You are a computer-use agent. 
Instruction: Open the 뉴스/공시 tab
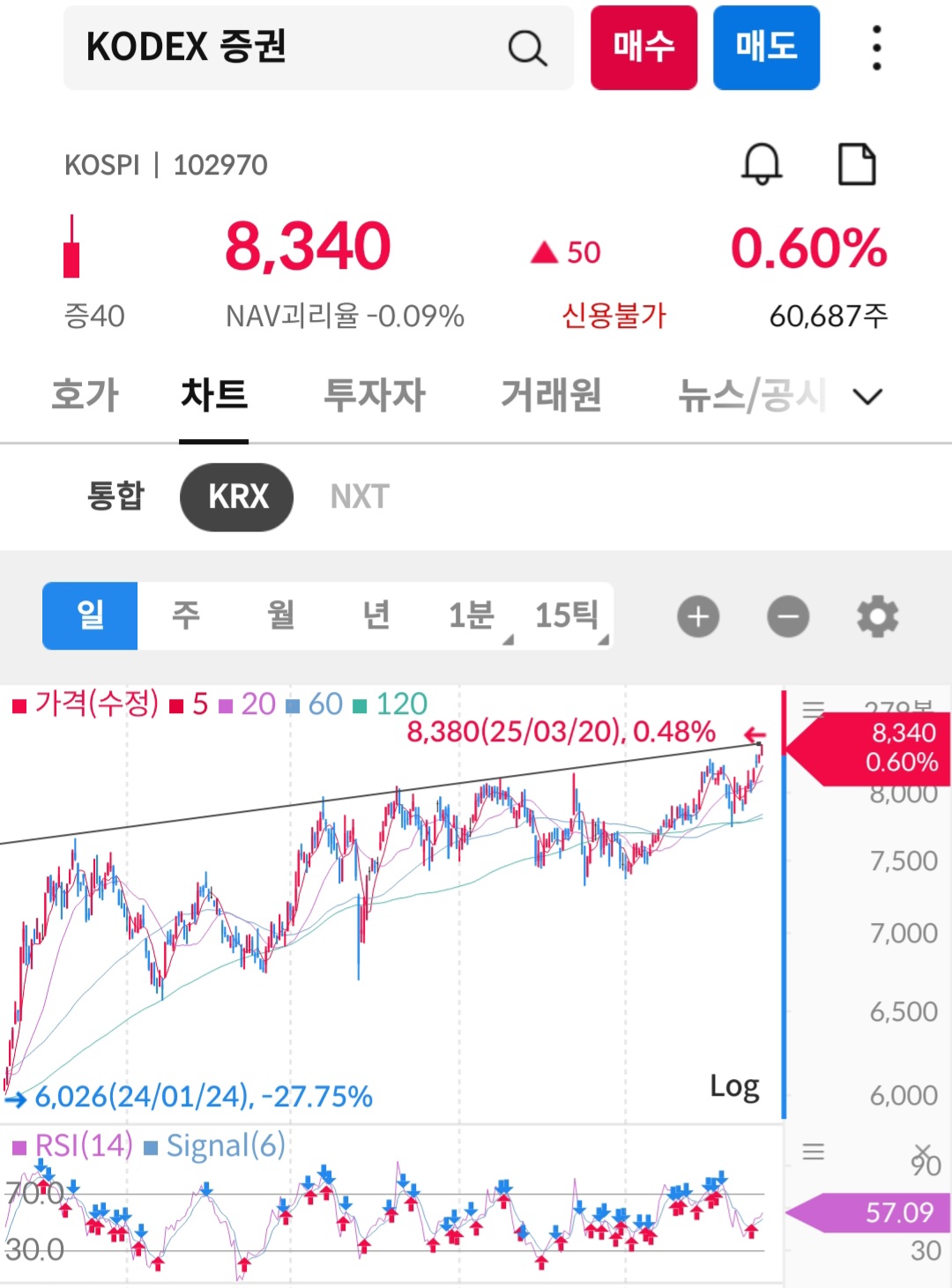(751, 395)
